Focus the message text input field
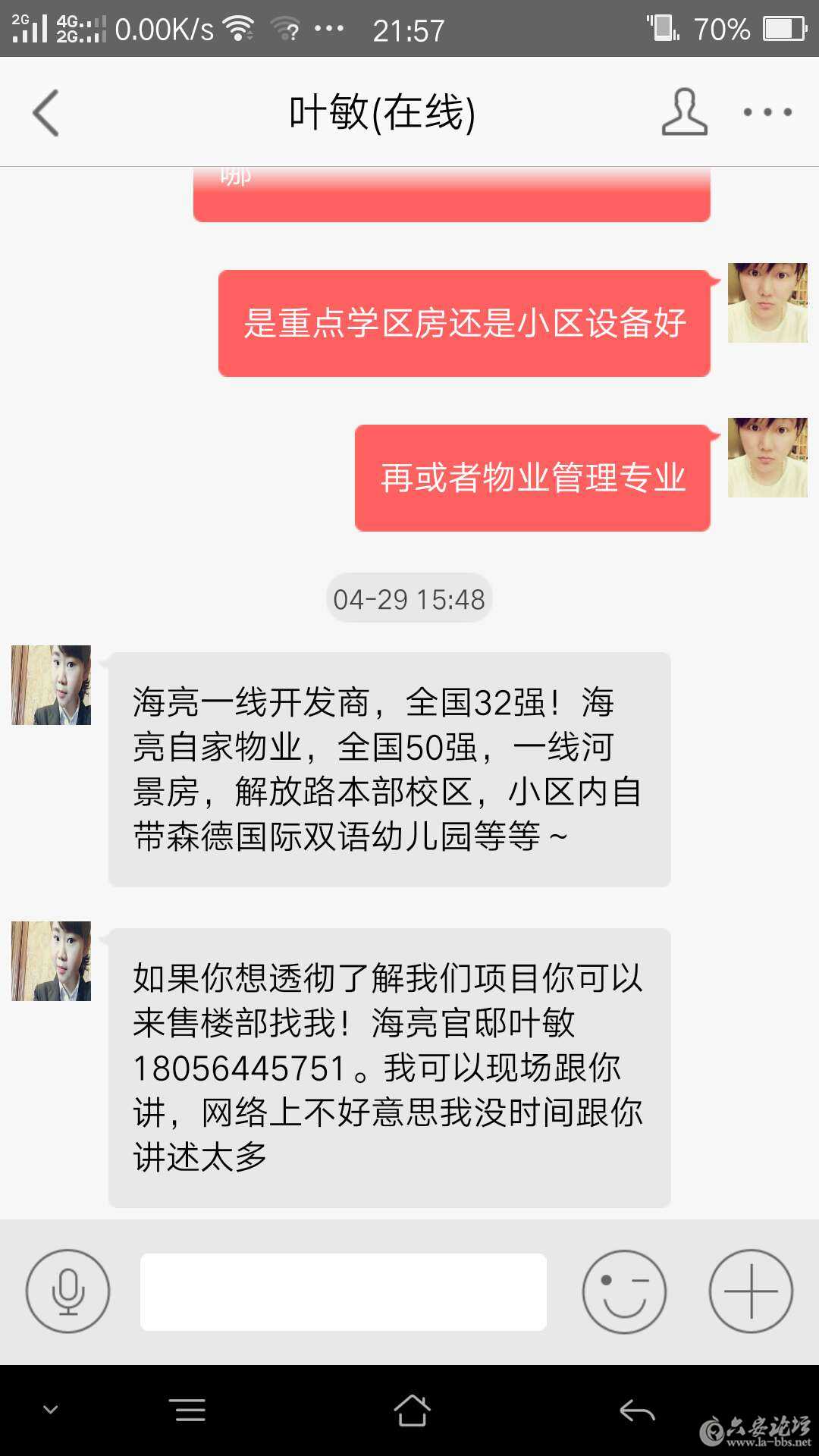This screenshot has width=819, height=1456. pyautogui.click(x=343, y=1291)
